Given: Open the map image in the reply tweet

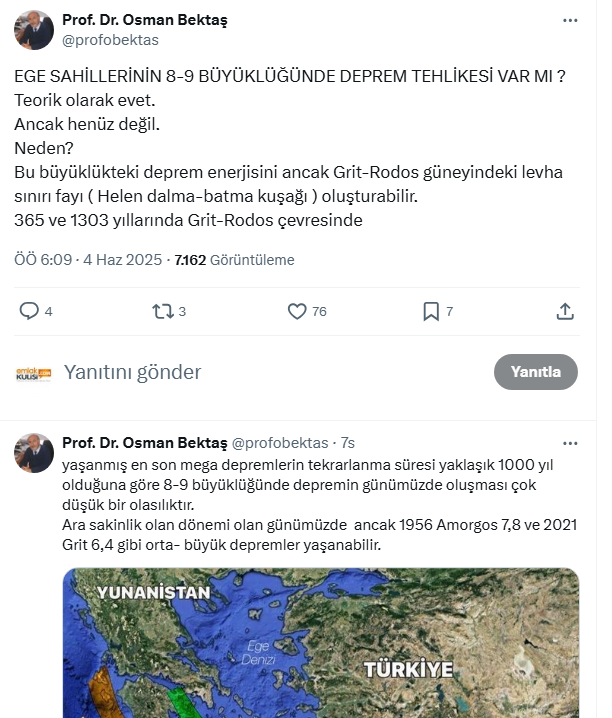Looking at the screenshot, I should pos(320,642).
